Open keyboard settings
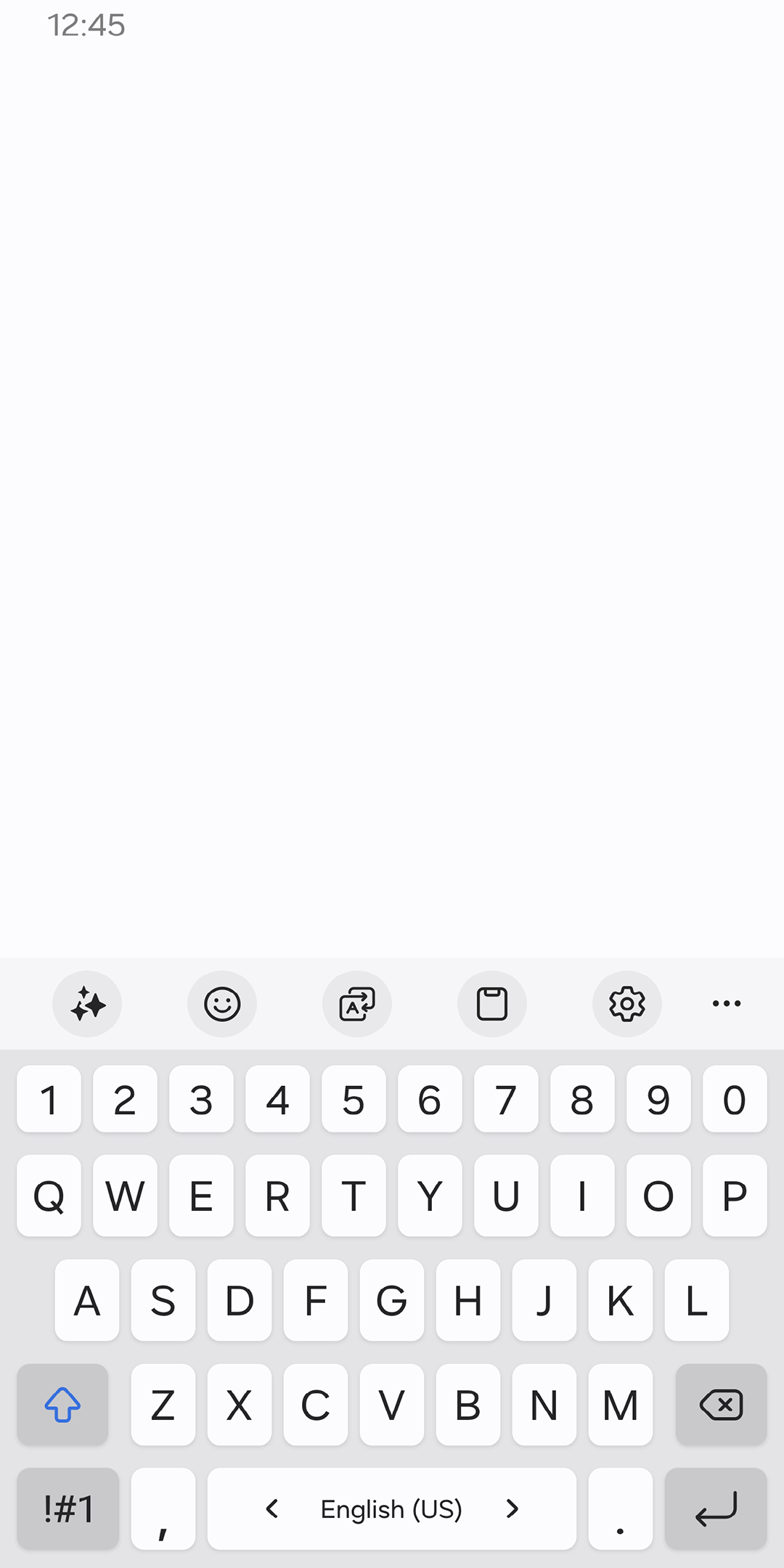 click(x=627, y=1004)
